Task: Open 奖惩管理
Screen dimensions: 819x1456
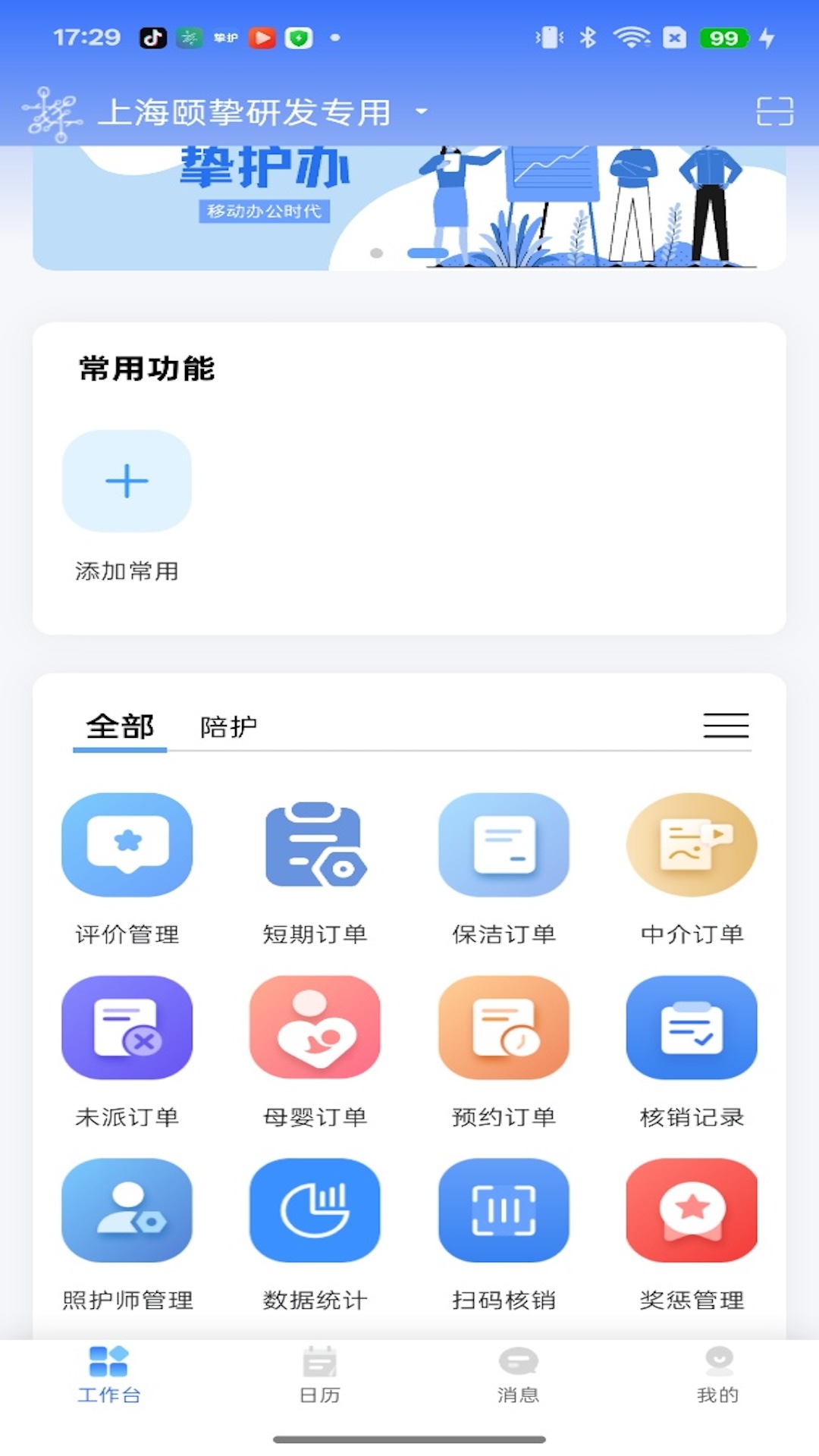Action: (x=692, y=1210)
